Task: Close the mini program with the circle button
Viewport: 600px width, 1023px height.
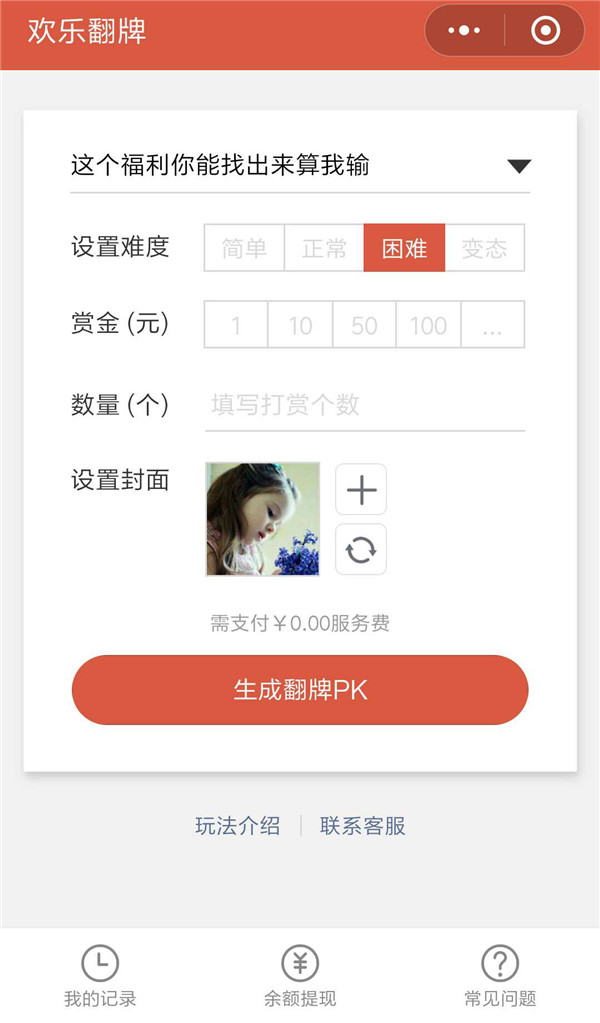Action: coord(545,31)
